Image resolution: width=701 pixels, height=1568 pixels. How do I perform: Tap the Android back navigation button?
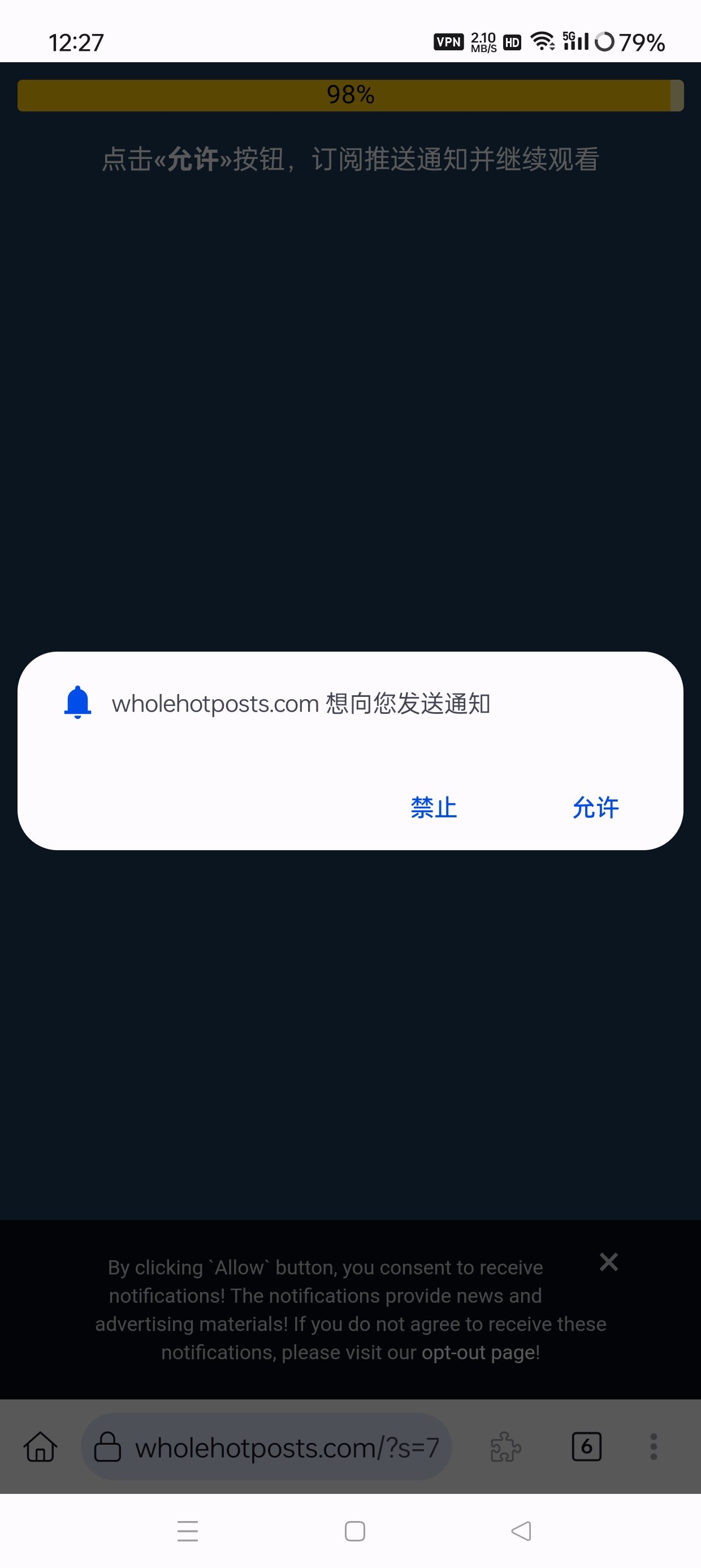pyautogui.click(x=521, y=1531)
